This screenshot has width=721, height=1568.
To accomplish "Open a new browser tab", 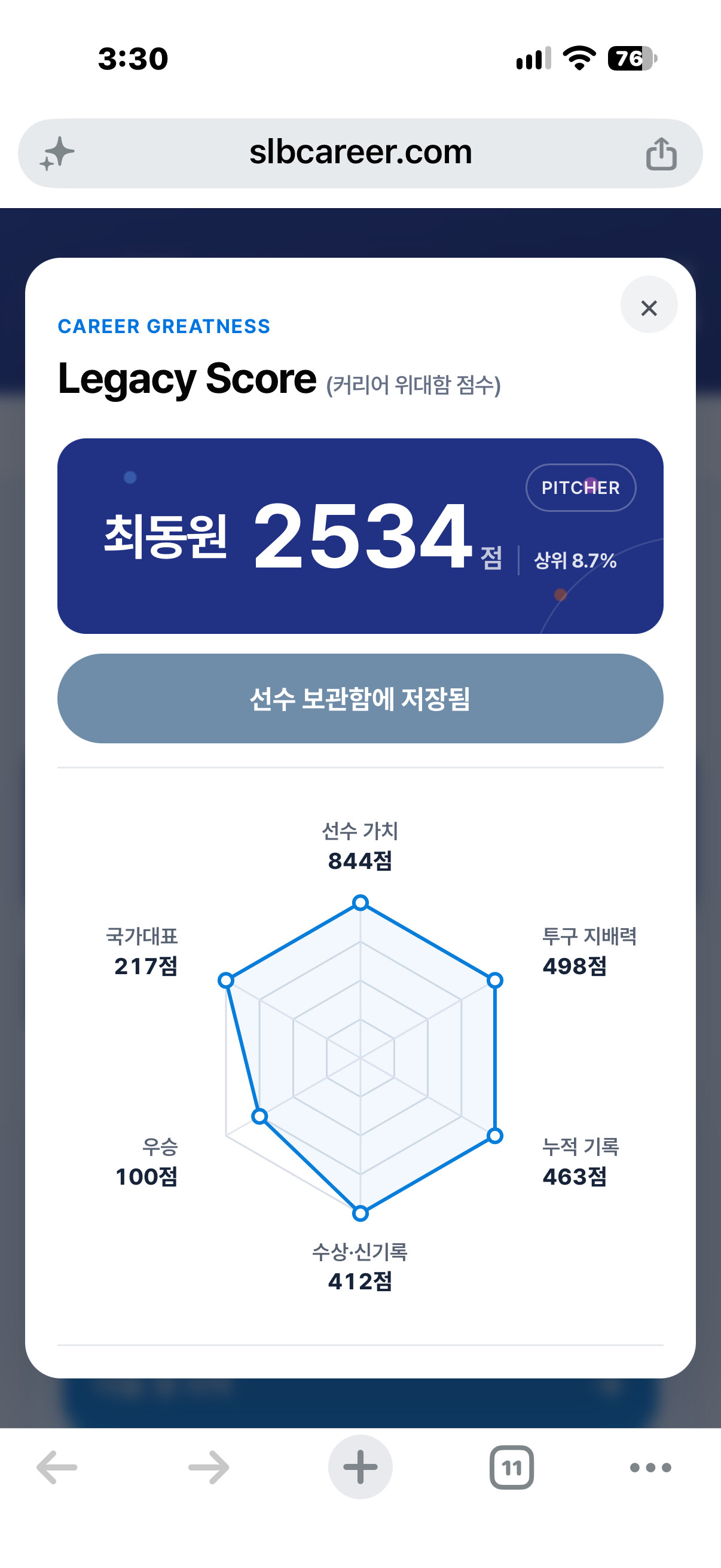I will pos(360,1467).
